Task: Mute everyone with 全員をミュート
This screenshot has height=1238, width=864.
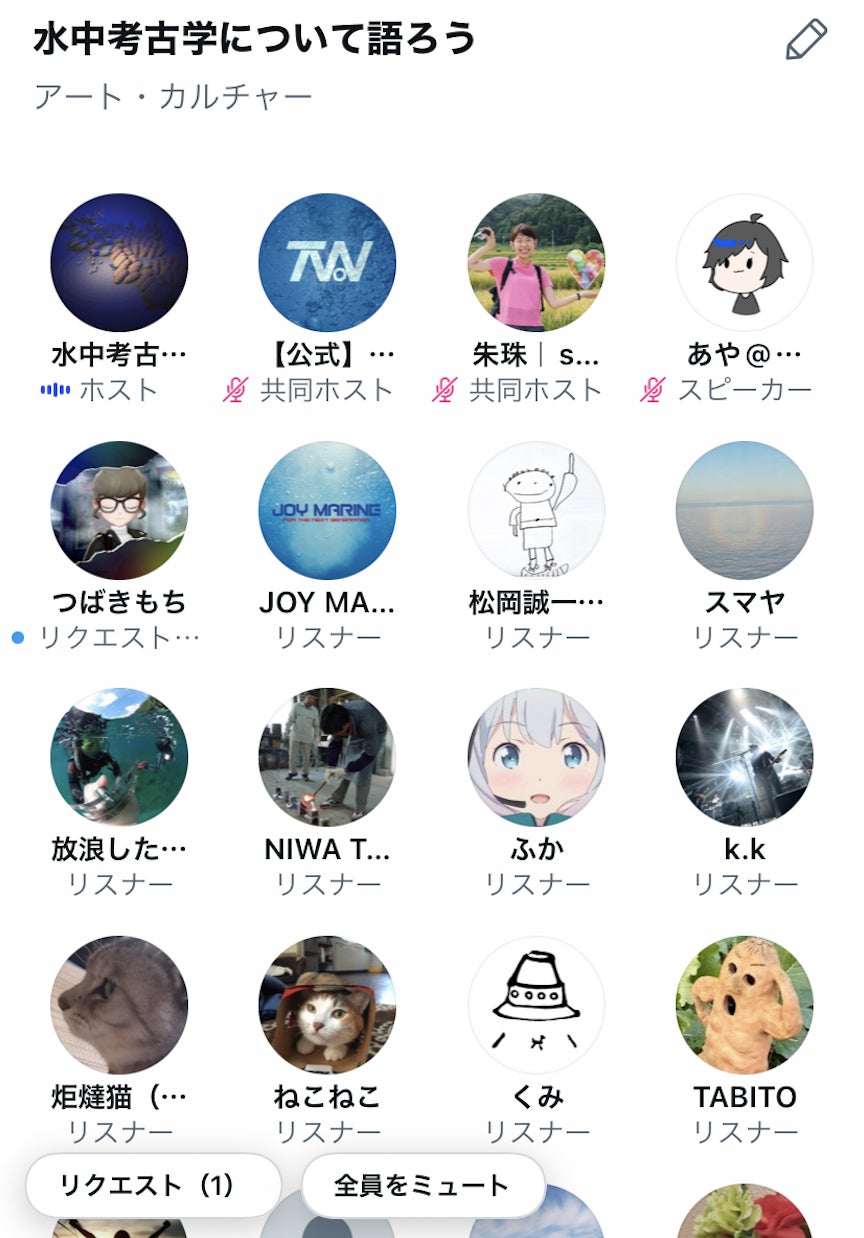Action: pos(422,1186)
